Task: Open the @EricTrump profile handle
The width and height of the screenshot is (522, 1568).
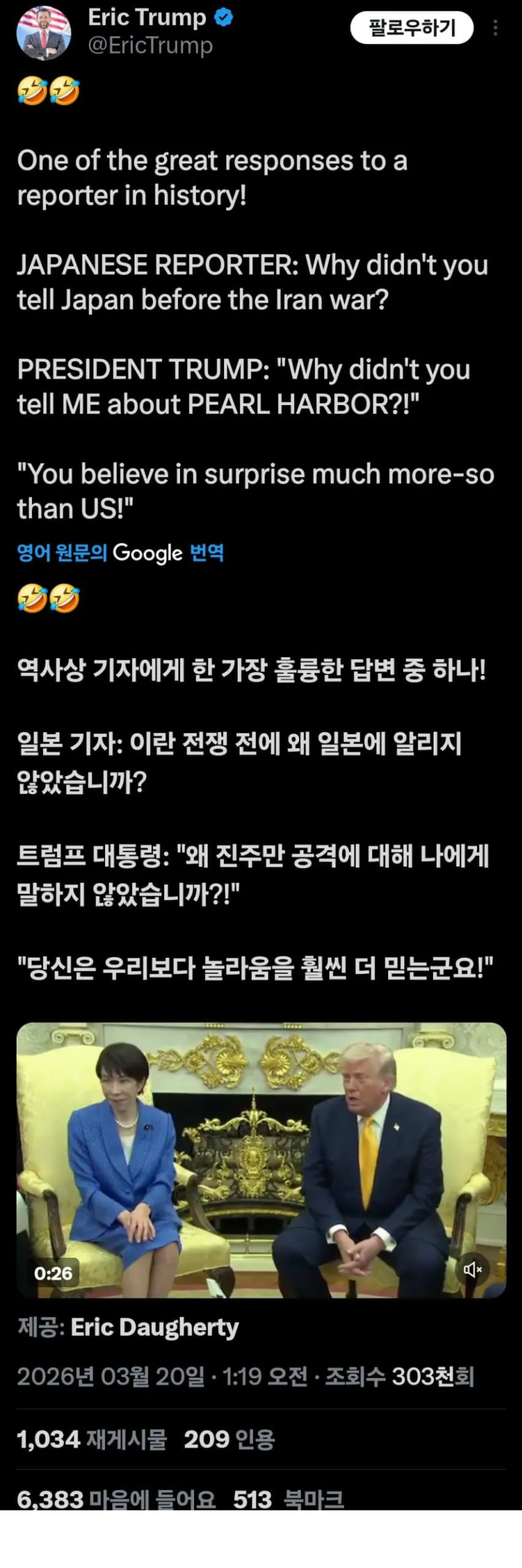Action: 150,46
